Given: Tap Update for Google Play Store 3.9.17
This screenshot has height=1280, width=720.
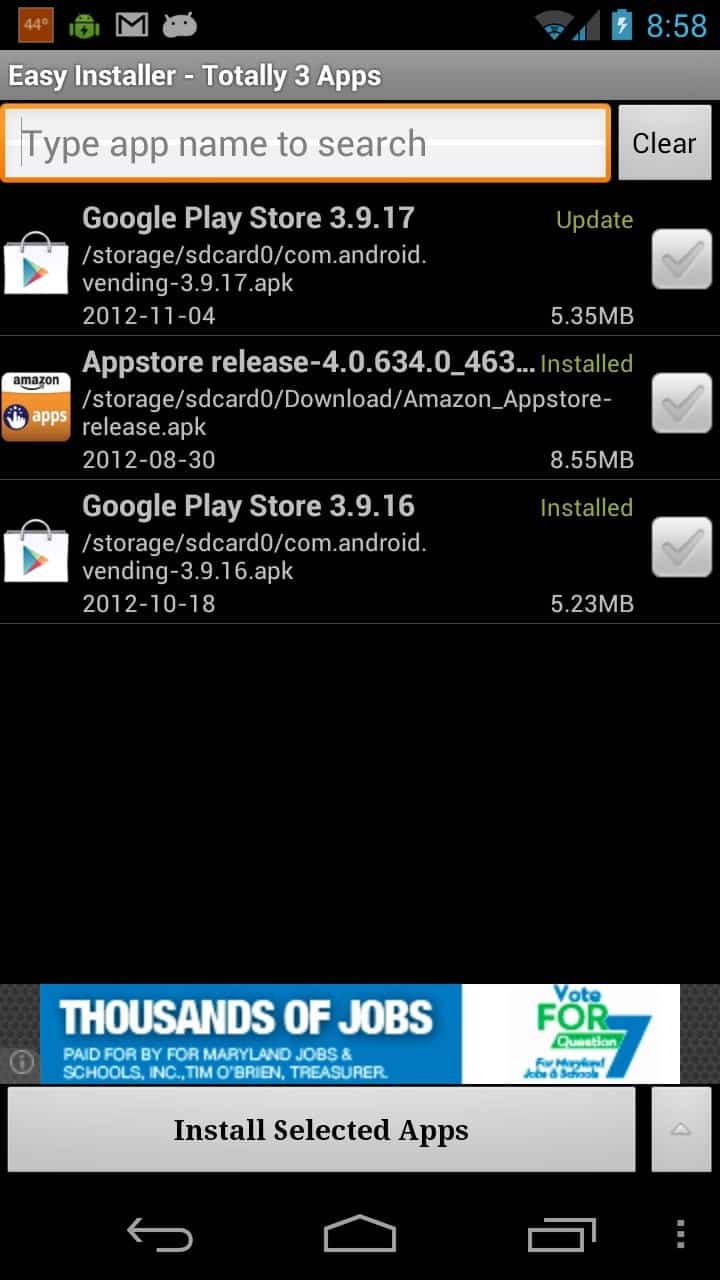Looking at the screenshot, I should tap(594, 219).
